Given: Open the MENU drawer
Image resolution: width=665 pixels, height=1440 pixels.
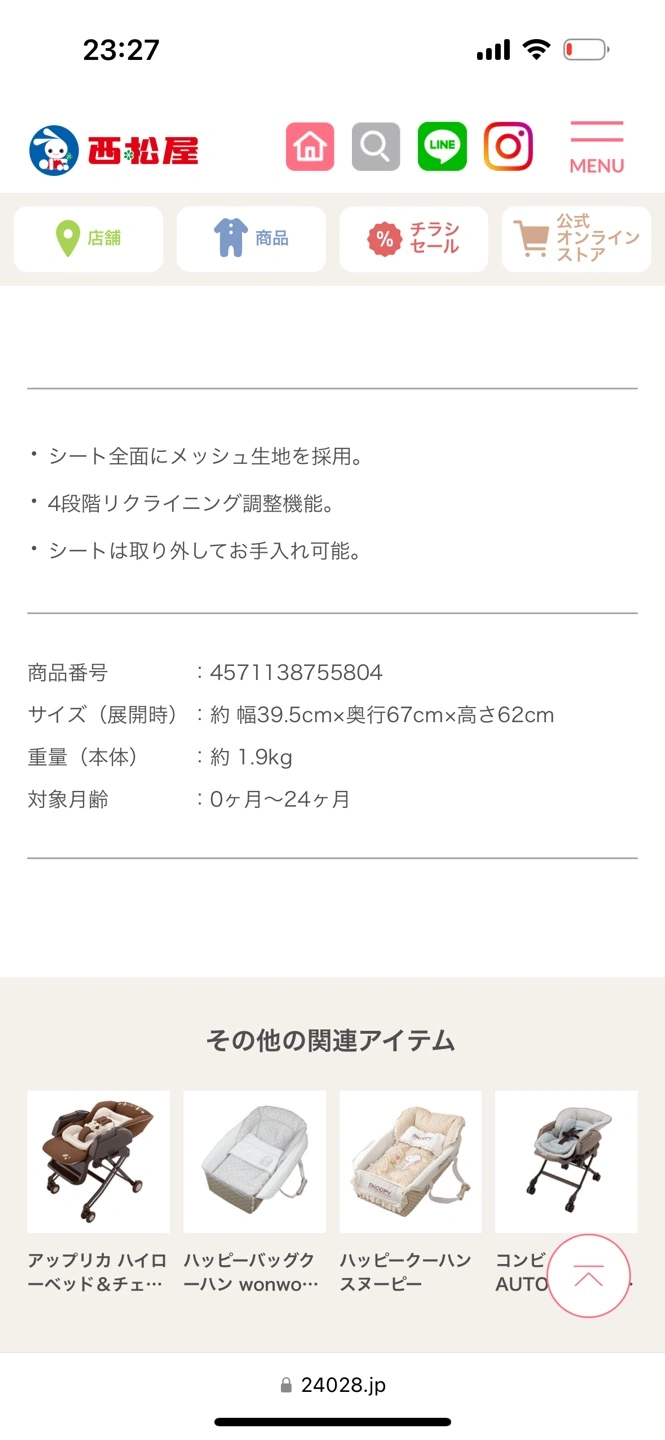Looking at the screenshot, I should pos(597,147).
